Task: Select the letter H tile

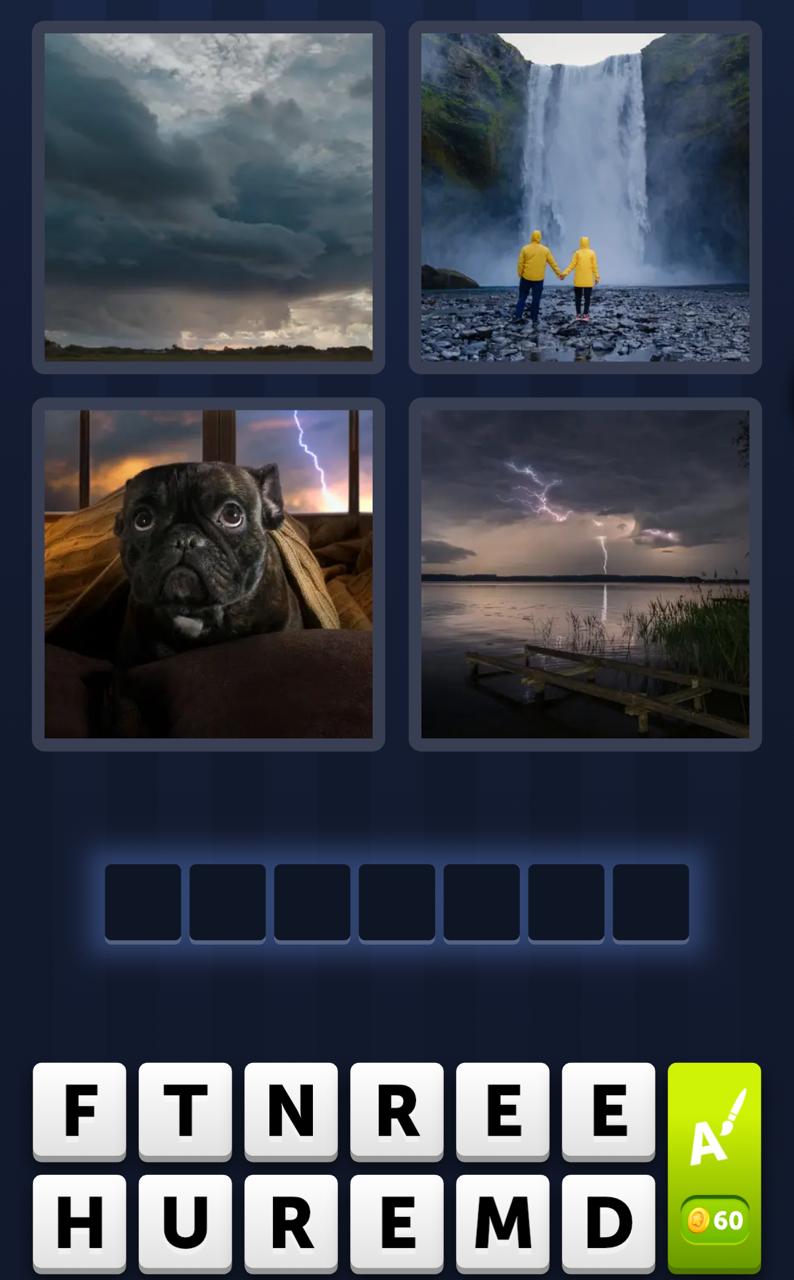Action: [79, 1221]
